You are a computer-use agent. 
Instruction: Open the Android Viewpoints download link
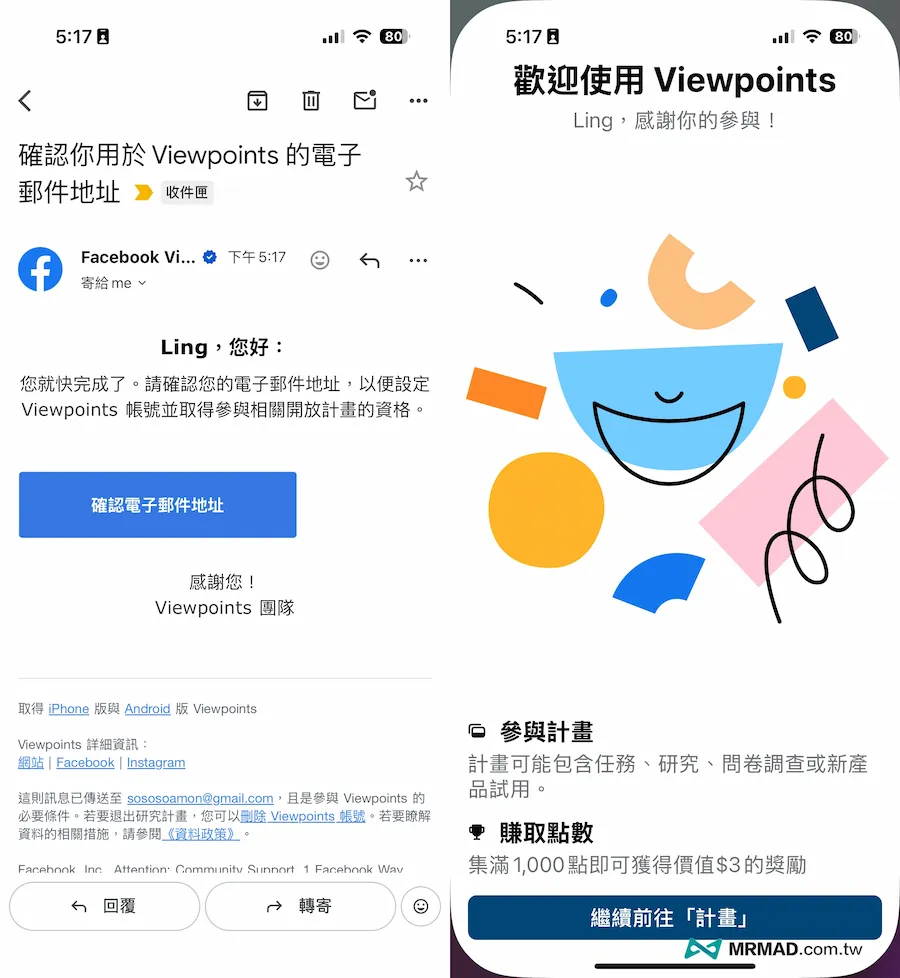point(147,708)
